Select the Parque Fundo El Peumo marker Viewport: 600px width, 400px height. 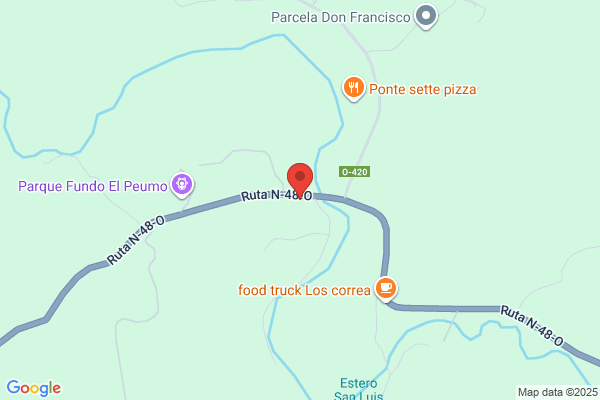181,184
